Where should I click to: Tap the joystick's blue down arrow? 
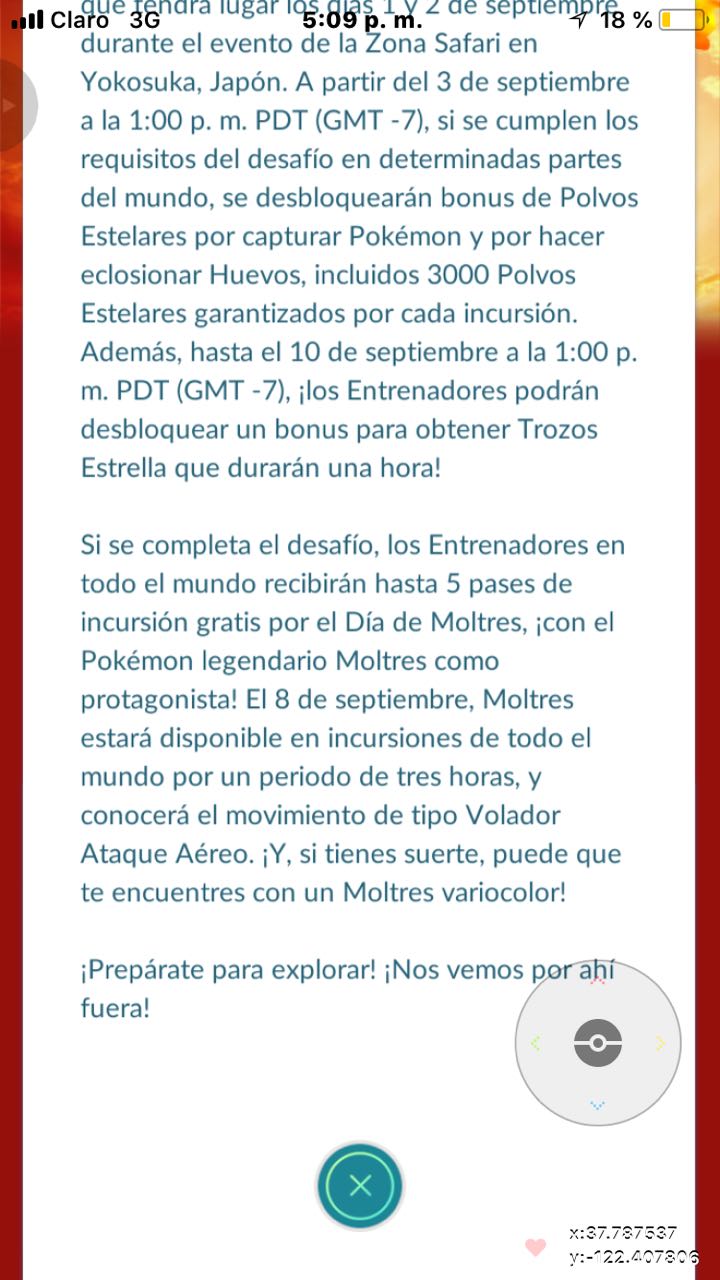(x=598, y=1106)
